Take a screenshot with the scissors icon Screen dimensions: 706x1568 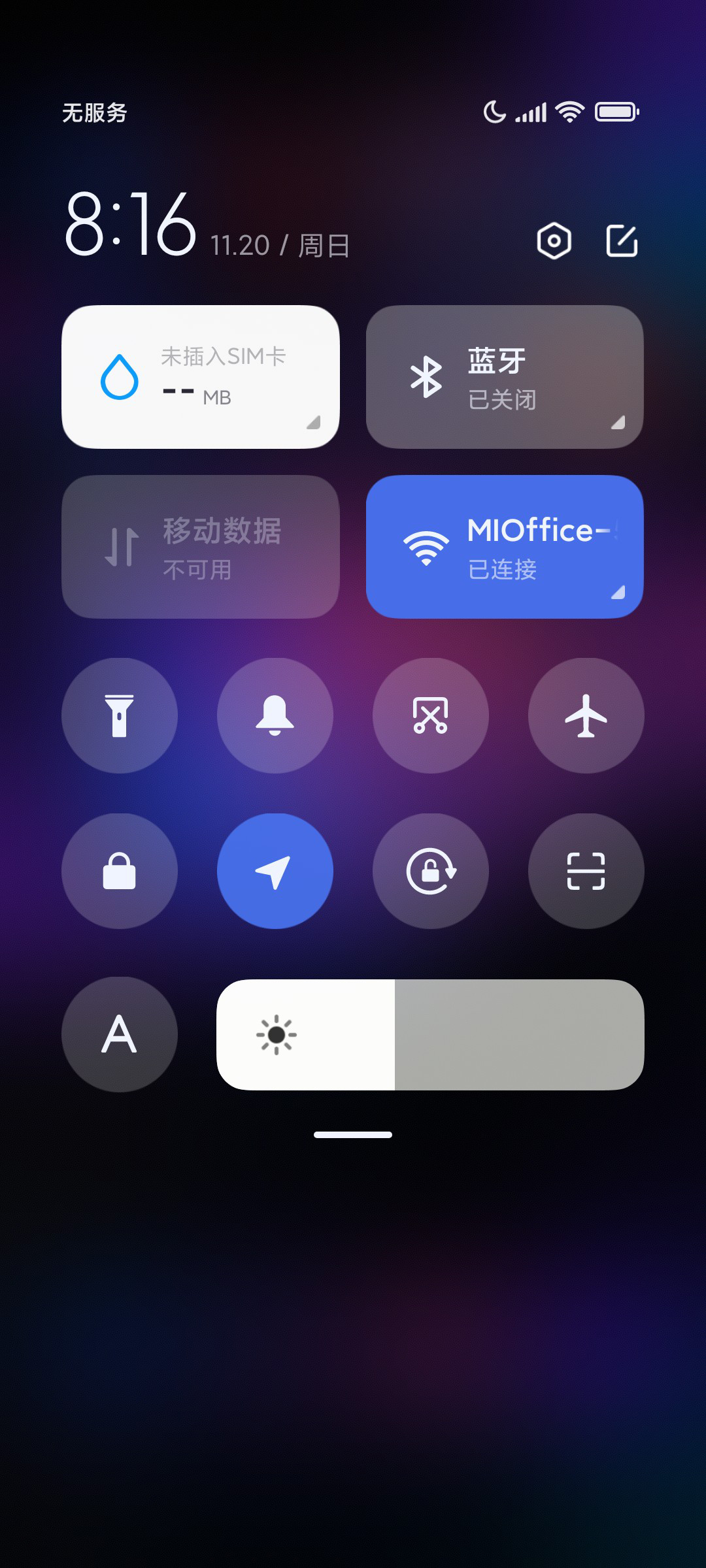[x=431, y=715]
